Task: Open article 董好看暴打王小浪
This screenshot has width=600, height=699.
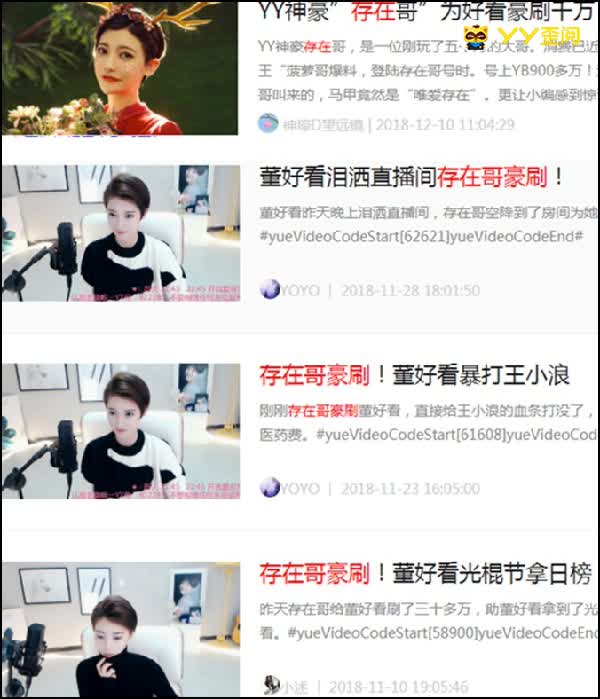Action: click(x=415, y=376)
